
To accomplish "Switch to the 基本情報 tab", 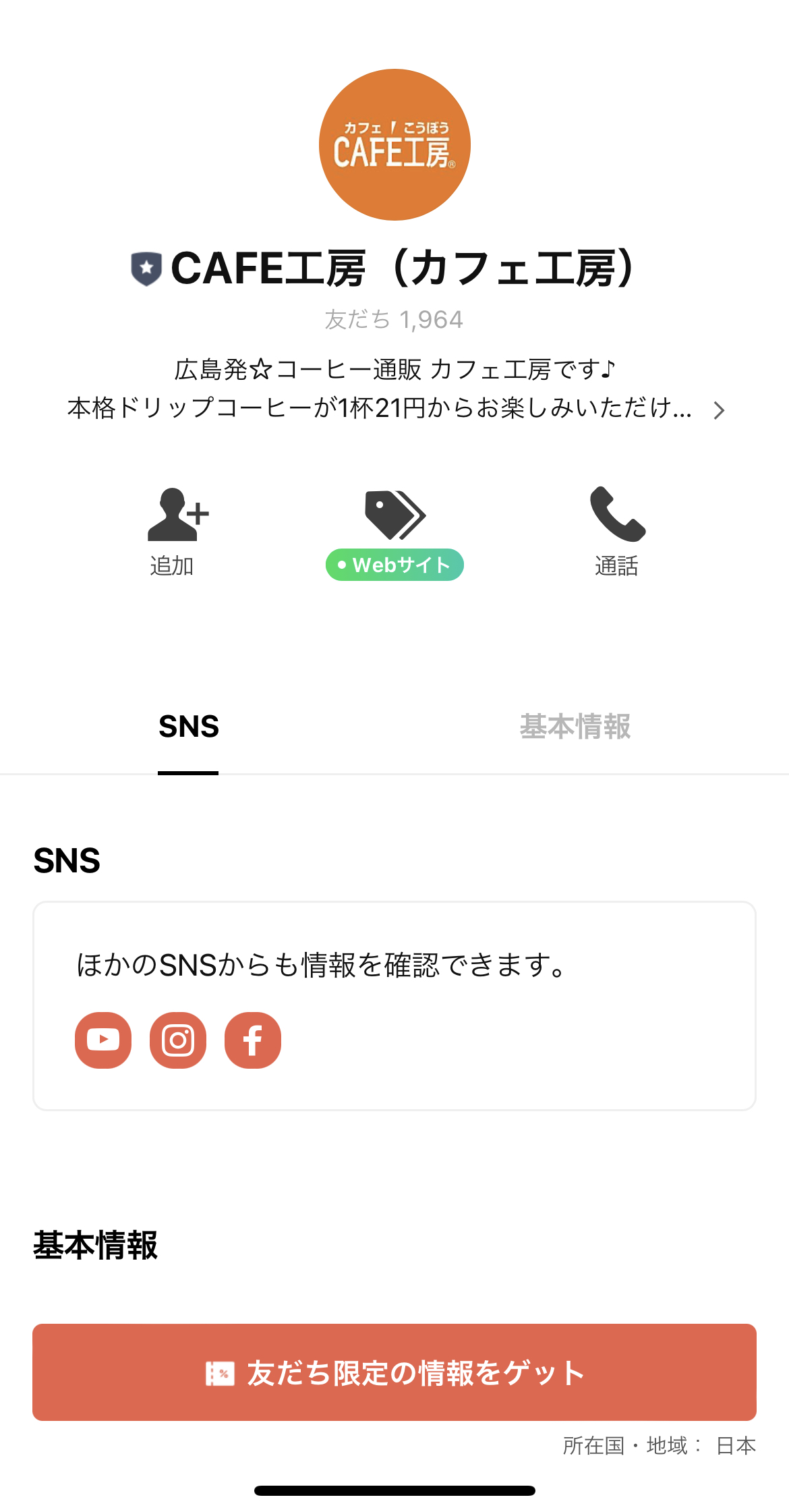I will coord(575,727).
